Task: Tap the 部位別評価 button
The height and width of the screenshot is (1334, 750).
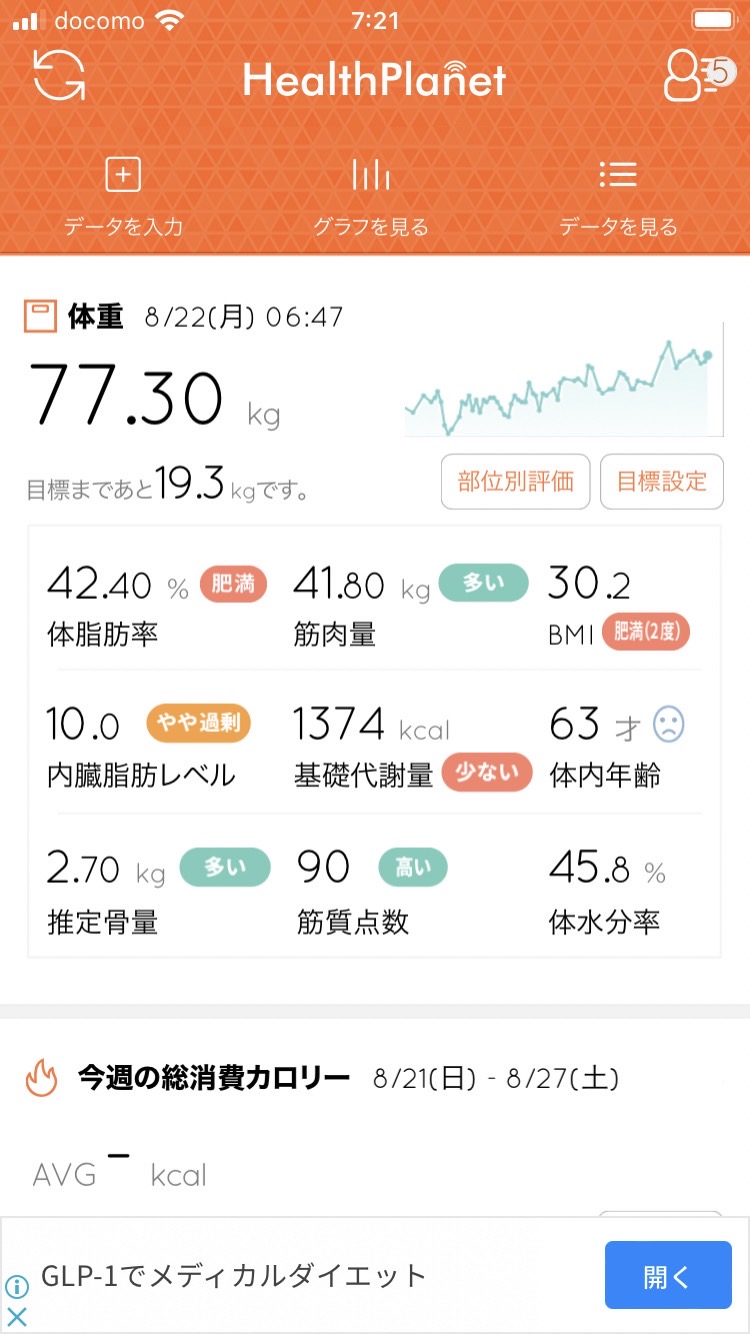Action: 516,482
